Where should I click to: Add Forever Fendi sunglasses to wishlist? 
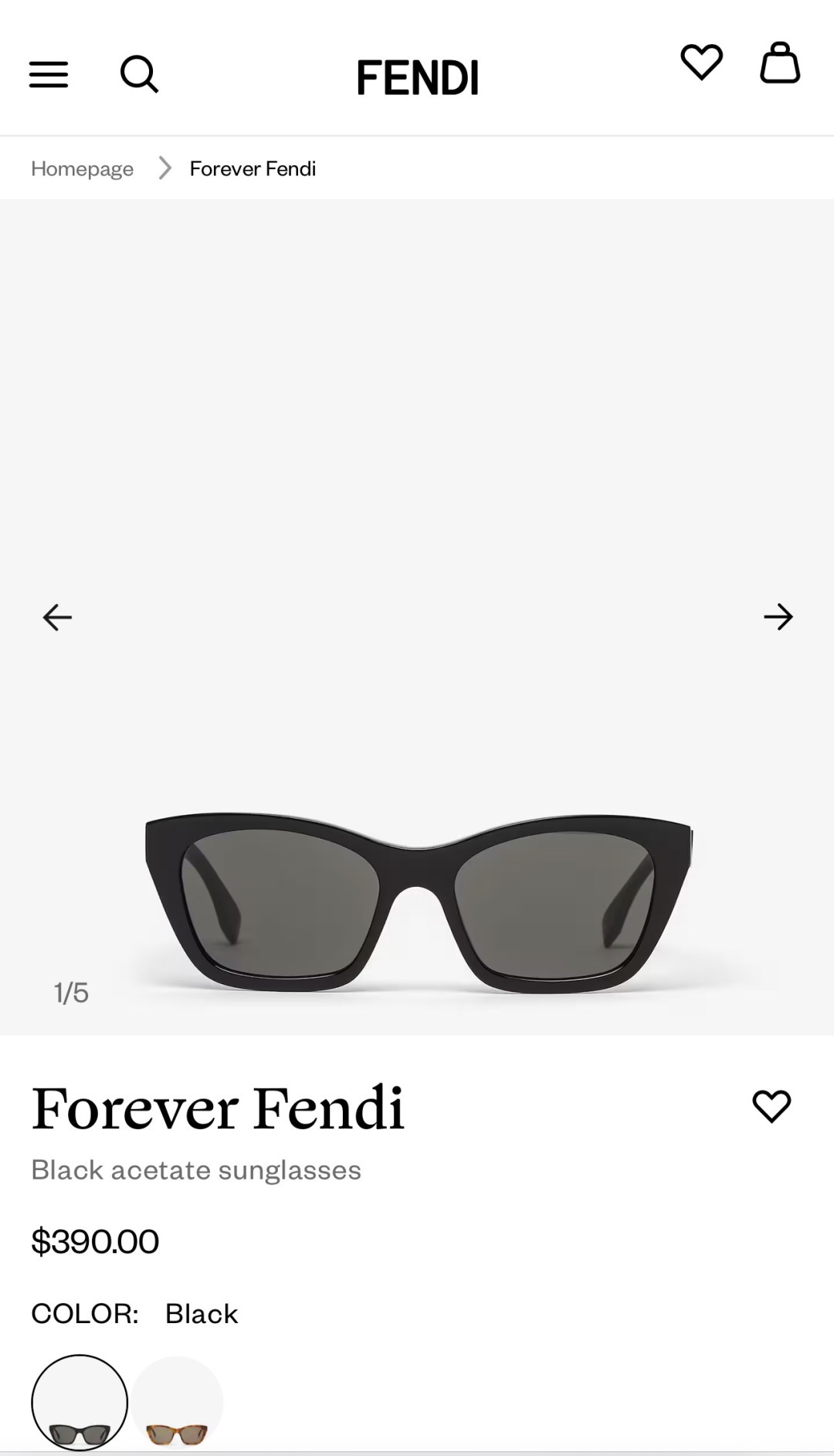coord(771,1106)
